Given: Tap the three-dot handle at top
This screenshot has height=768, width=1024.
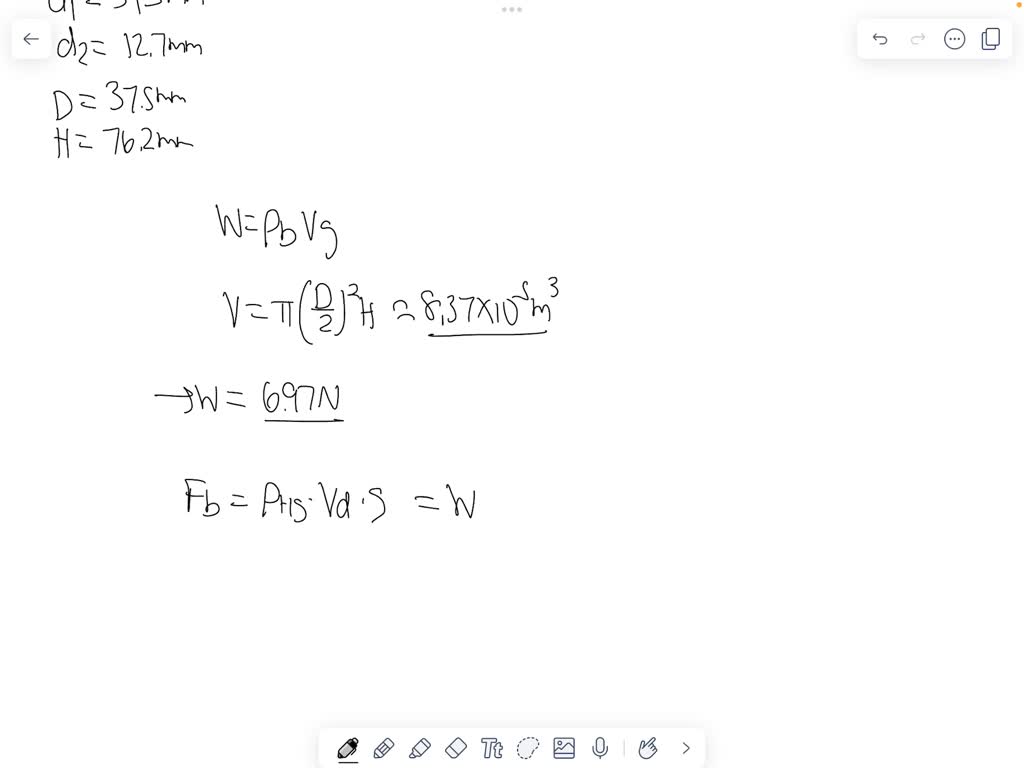Looking at the screenshot, I should click(x=511, y=10).
